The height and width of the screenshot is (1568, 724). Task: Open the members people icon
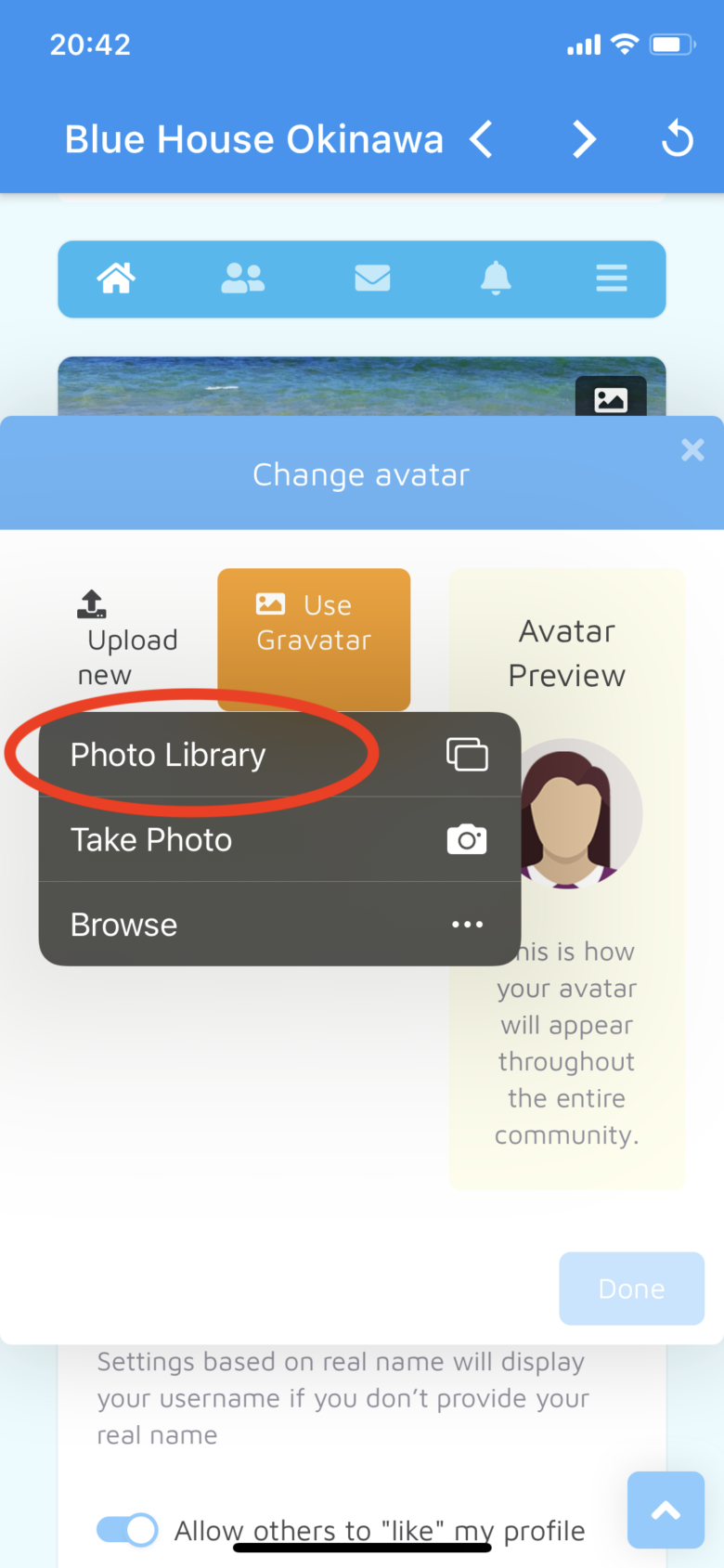[x=243, y=278]
